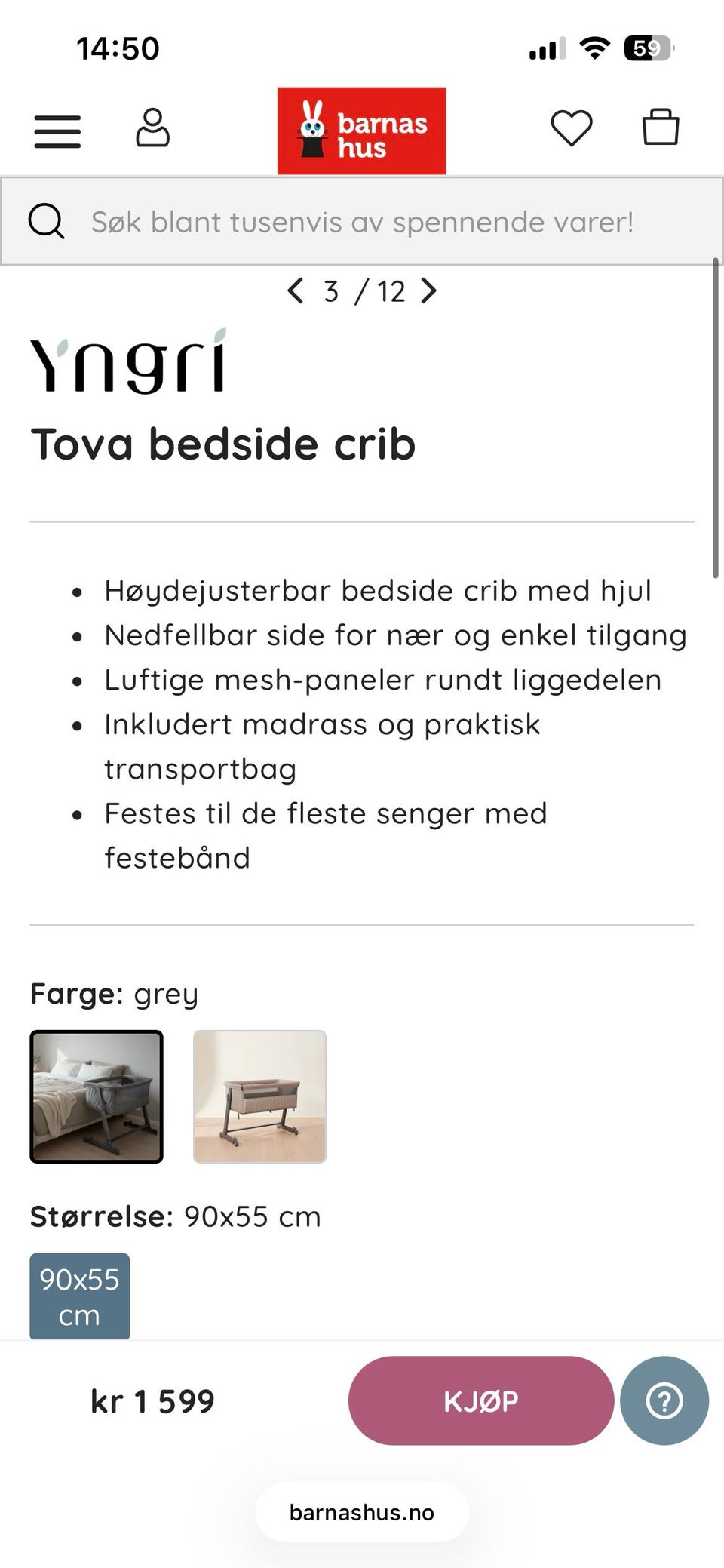Click the kr 1 599 price

point(152,1400)
